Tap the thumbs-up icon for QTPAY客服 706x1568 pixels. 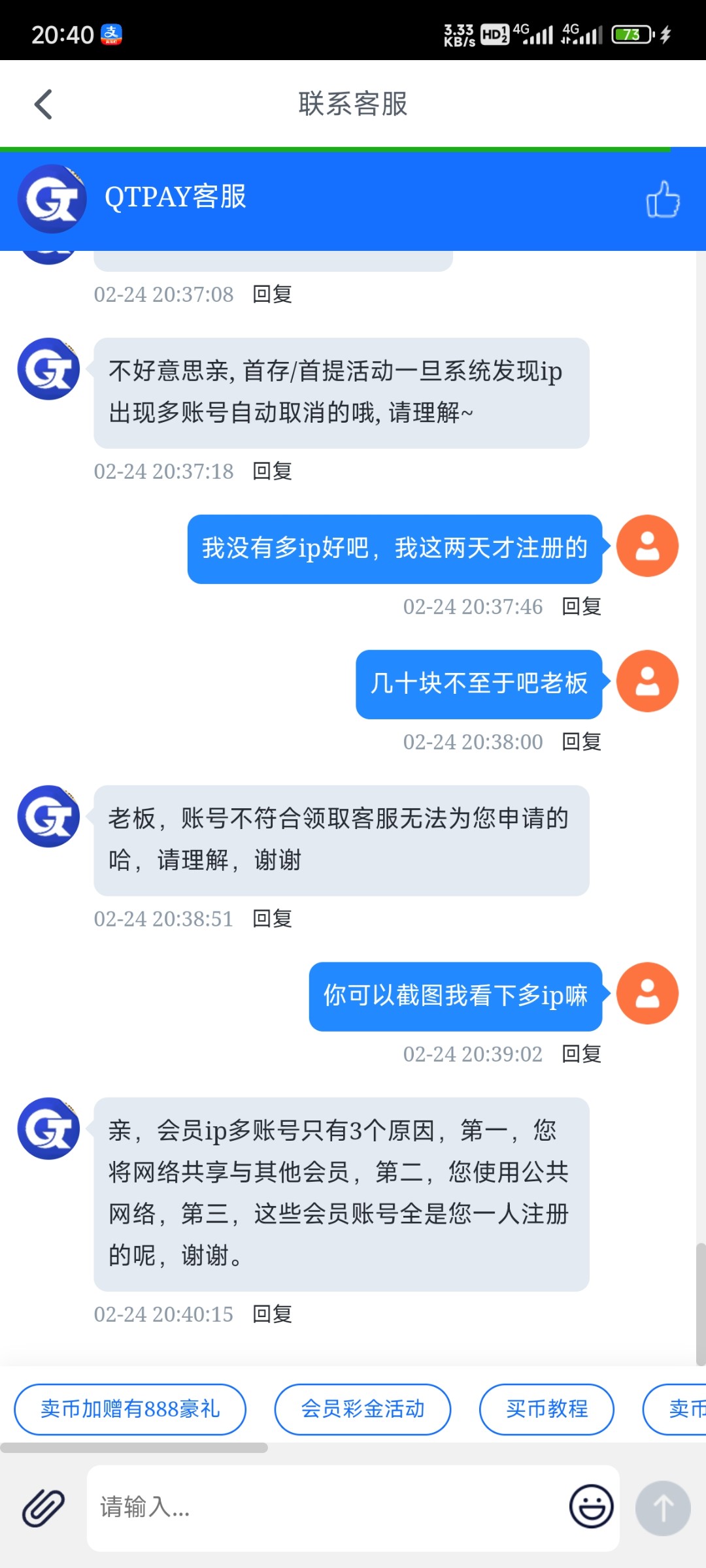point(663,199)
